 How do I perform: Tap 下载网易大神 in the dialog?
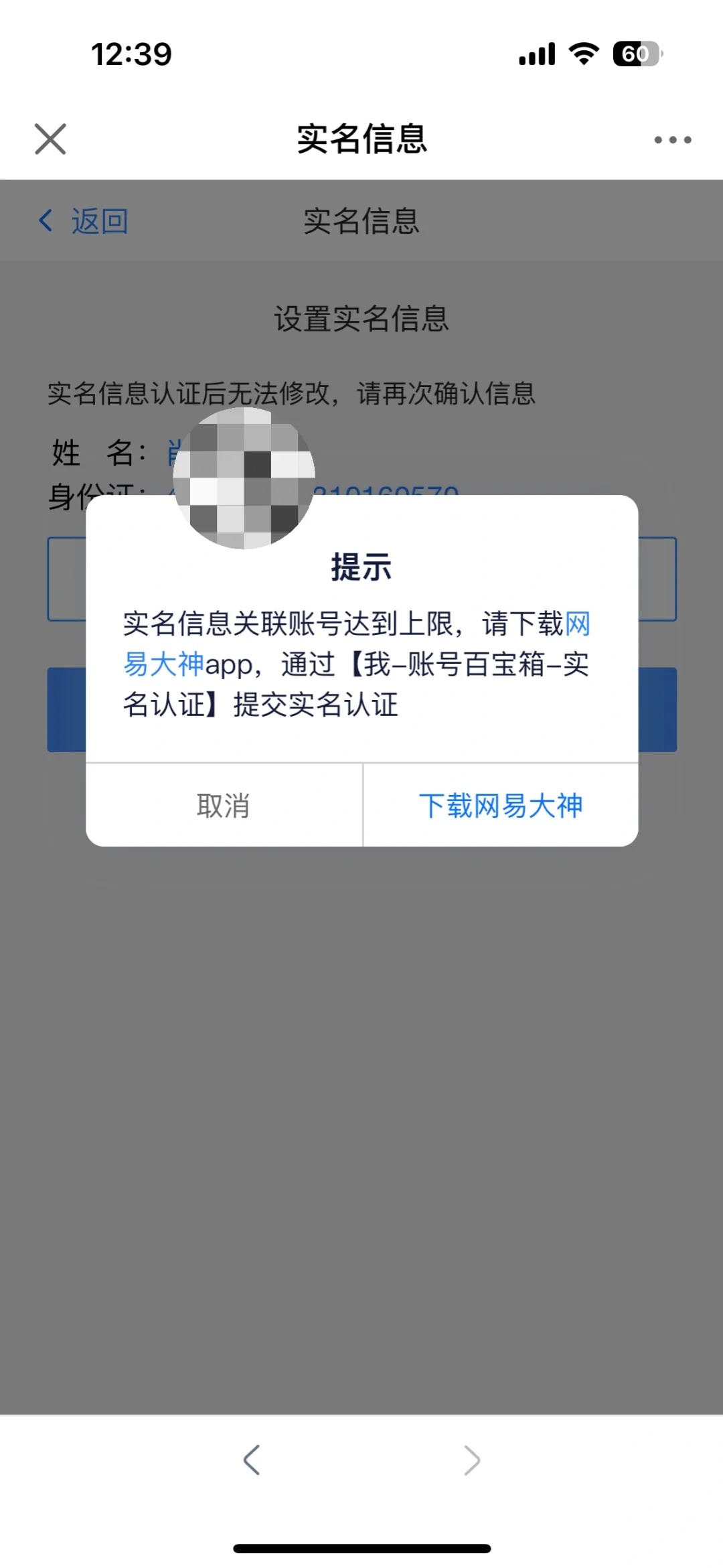tap(503, 806)
